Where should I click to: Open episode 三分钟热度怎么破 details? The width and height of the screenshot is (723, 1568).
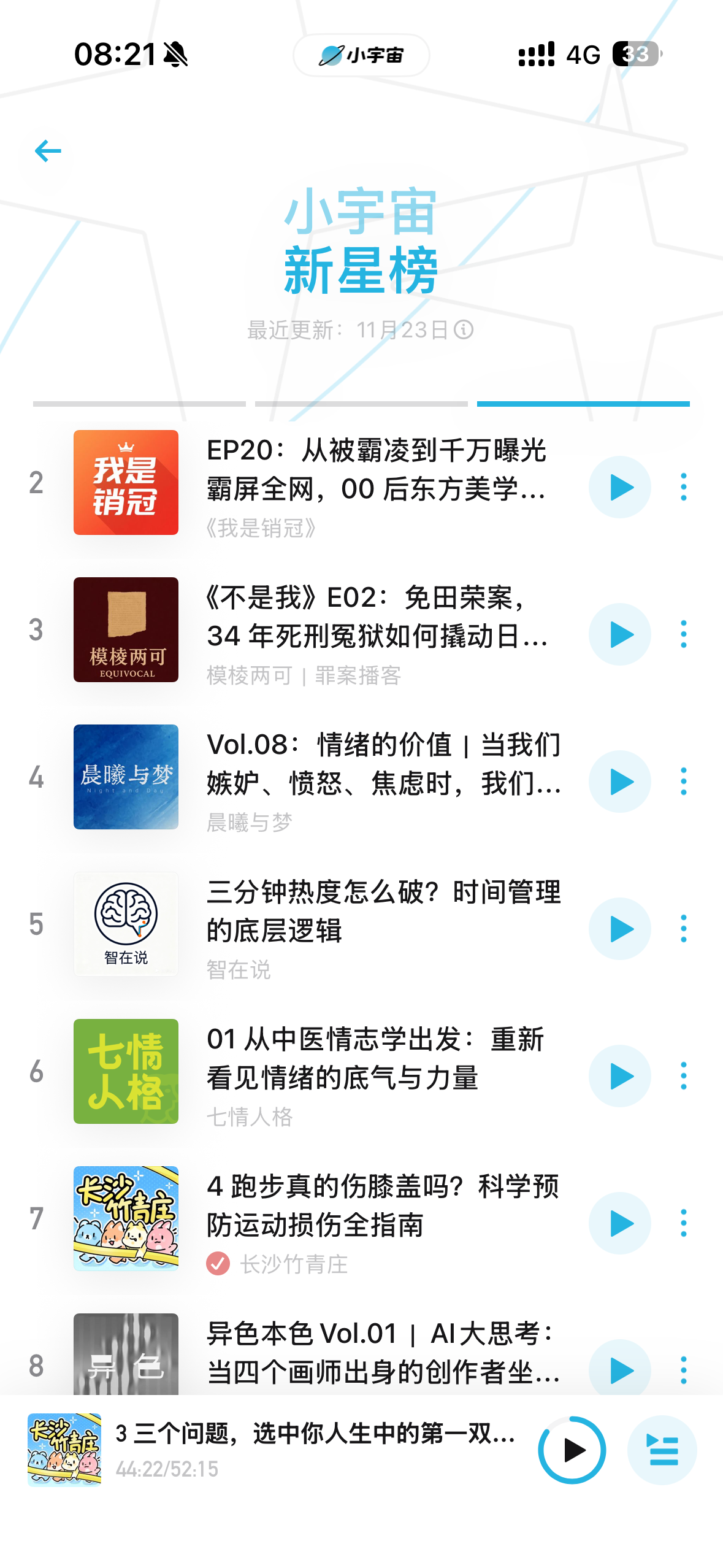click(x=383, y=912)
